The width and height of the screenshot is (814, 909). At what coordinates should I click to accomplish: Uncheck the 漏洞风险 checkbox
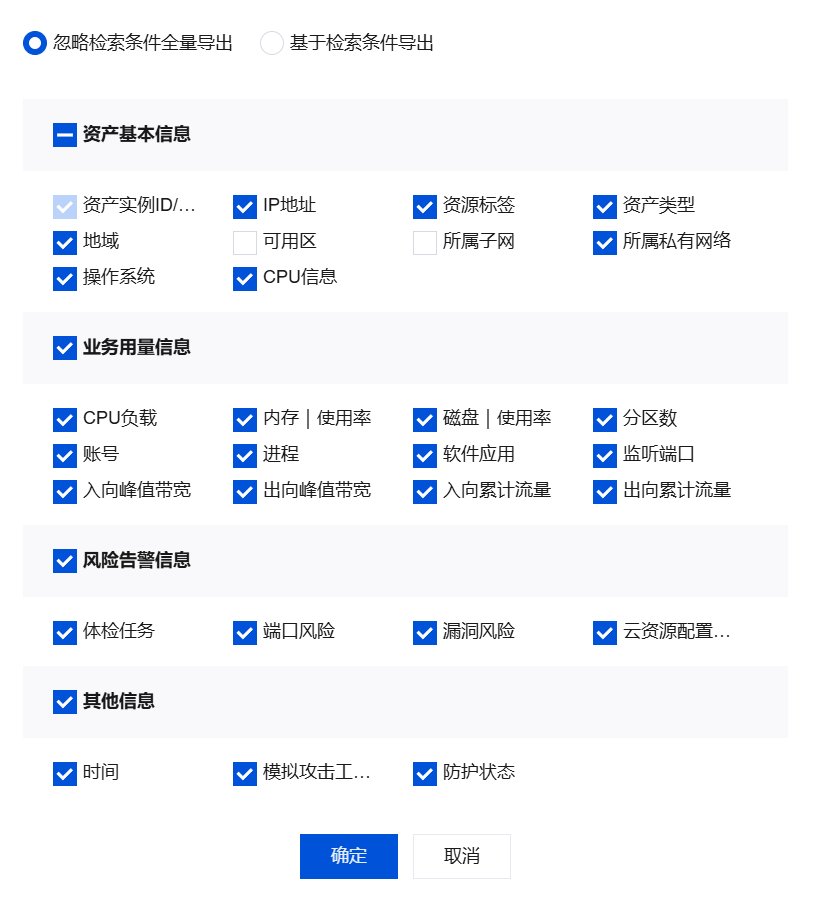(x=425, y=632)
